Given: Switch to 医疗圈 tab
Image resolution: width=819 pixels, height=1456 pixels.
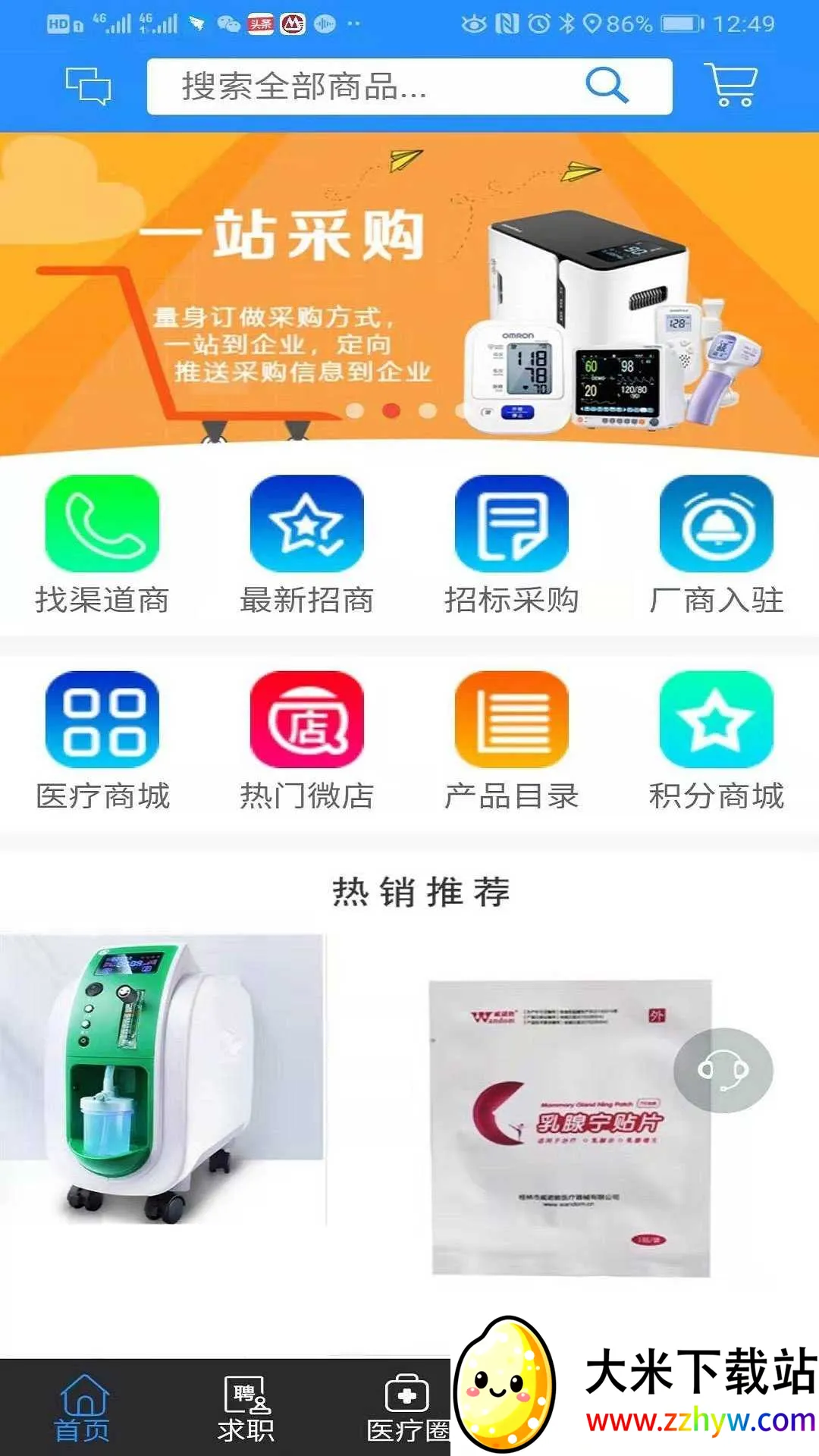Looking at the screenshot, I should coord(406,1409).
